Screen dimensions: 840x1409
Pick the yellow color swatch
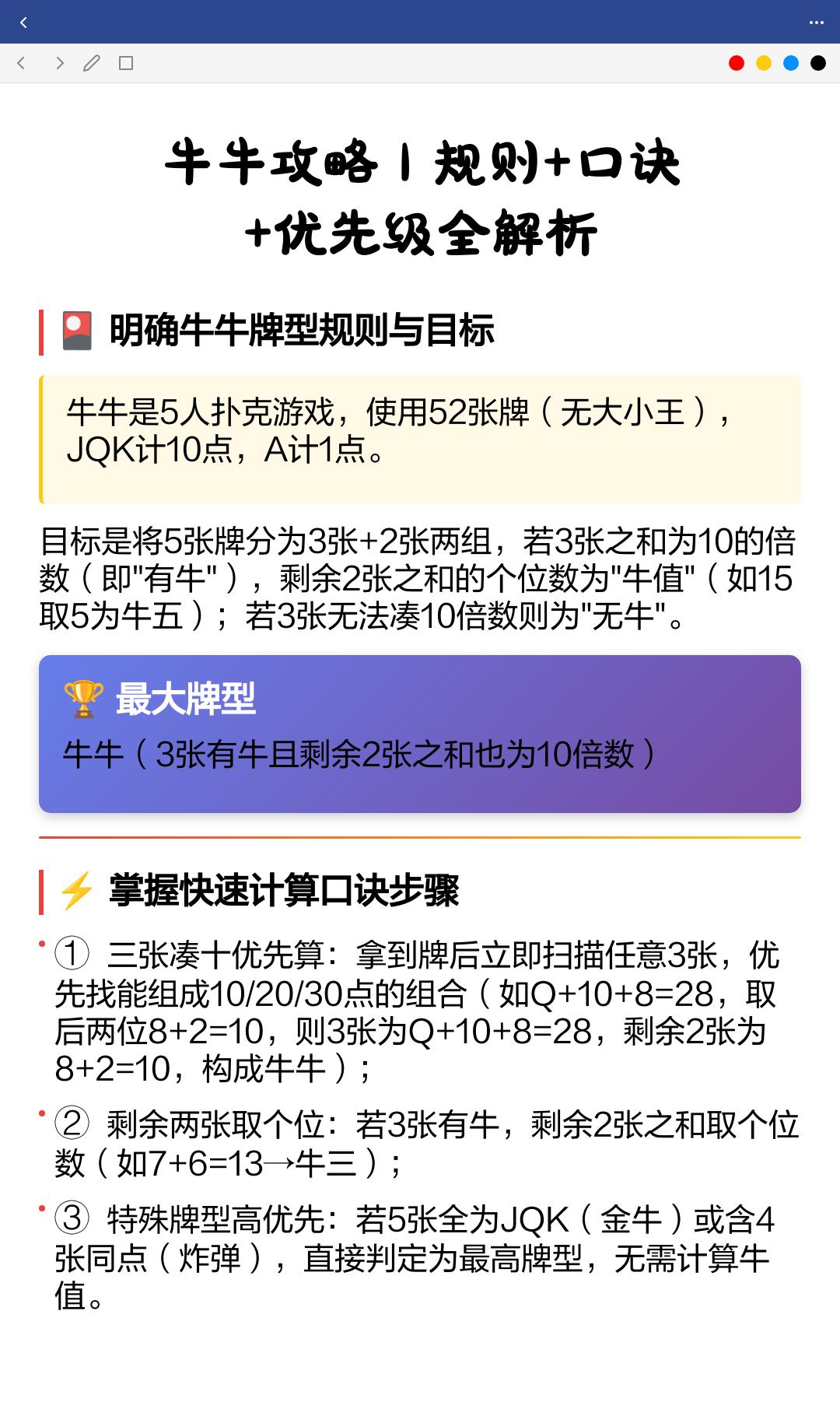[764, 63]
